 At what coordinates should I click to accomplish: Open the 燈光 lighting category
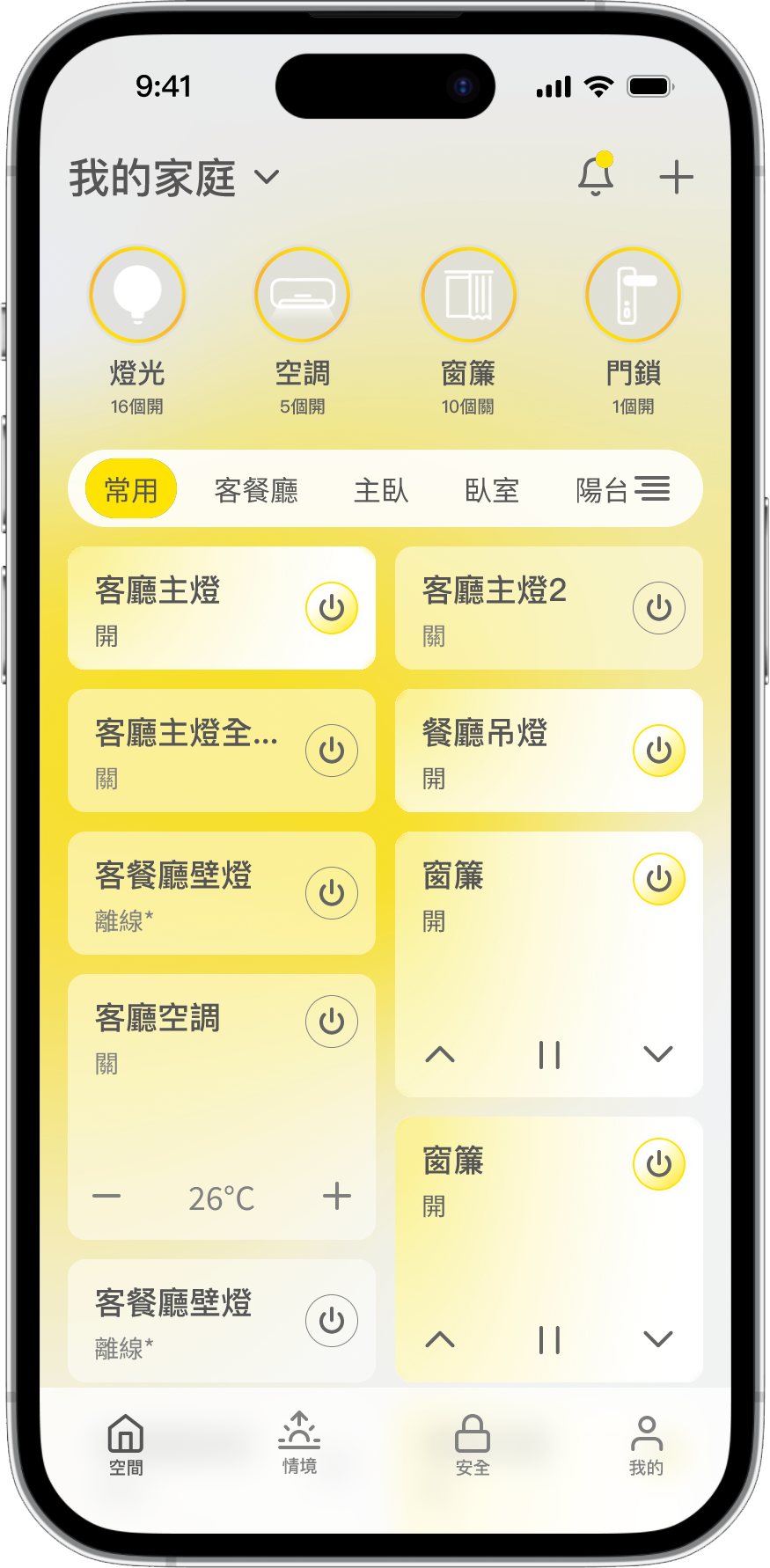coord(137,295)
